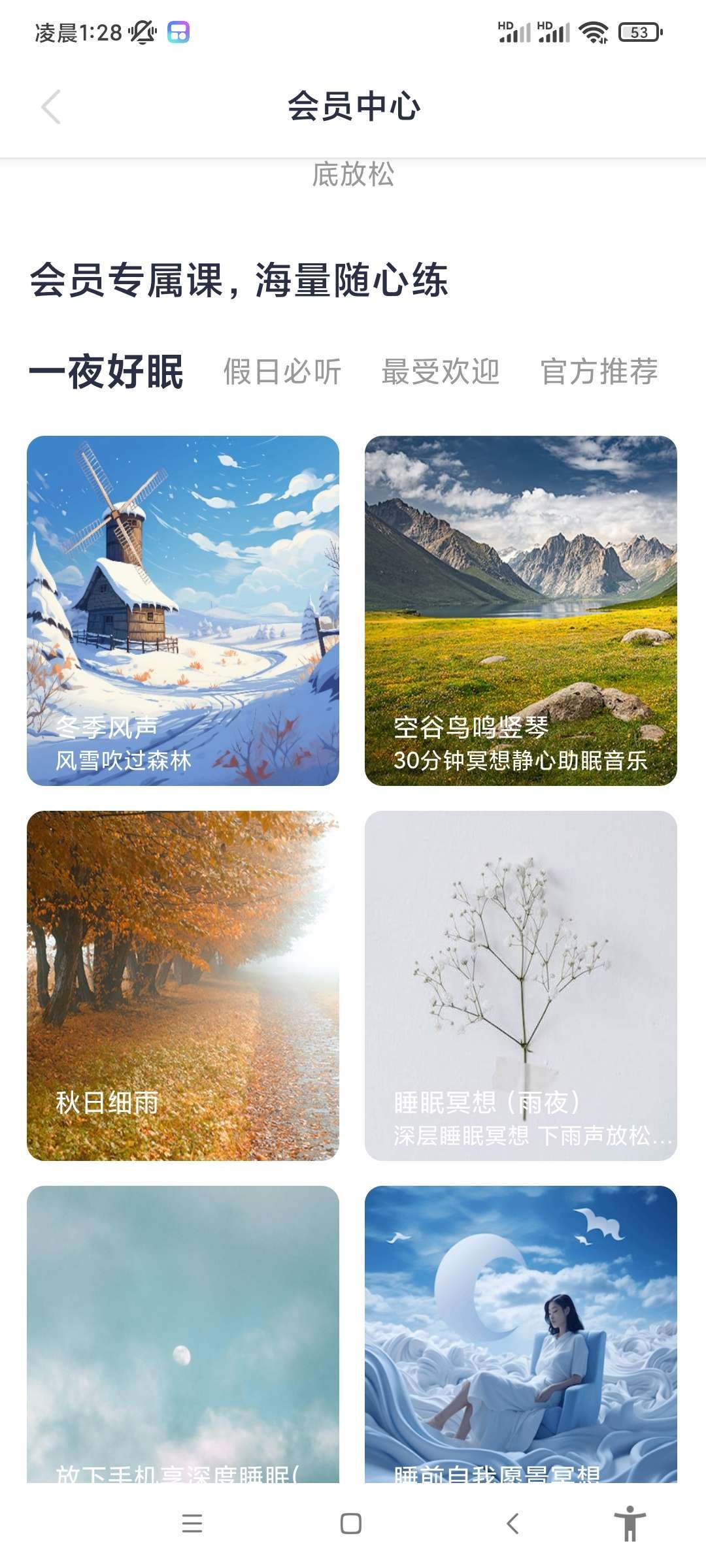Image resolution: width=706 pixels, height=1568 pixels.
Task: Open the 官方推荐 tab
Action: click(599, 372)
